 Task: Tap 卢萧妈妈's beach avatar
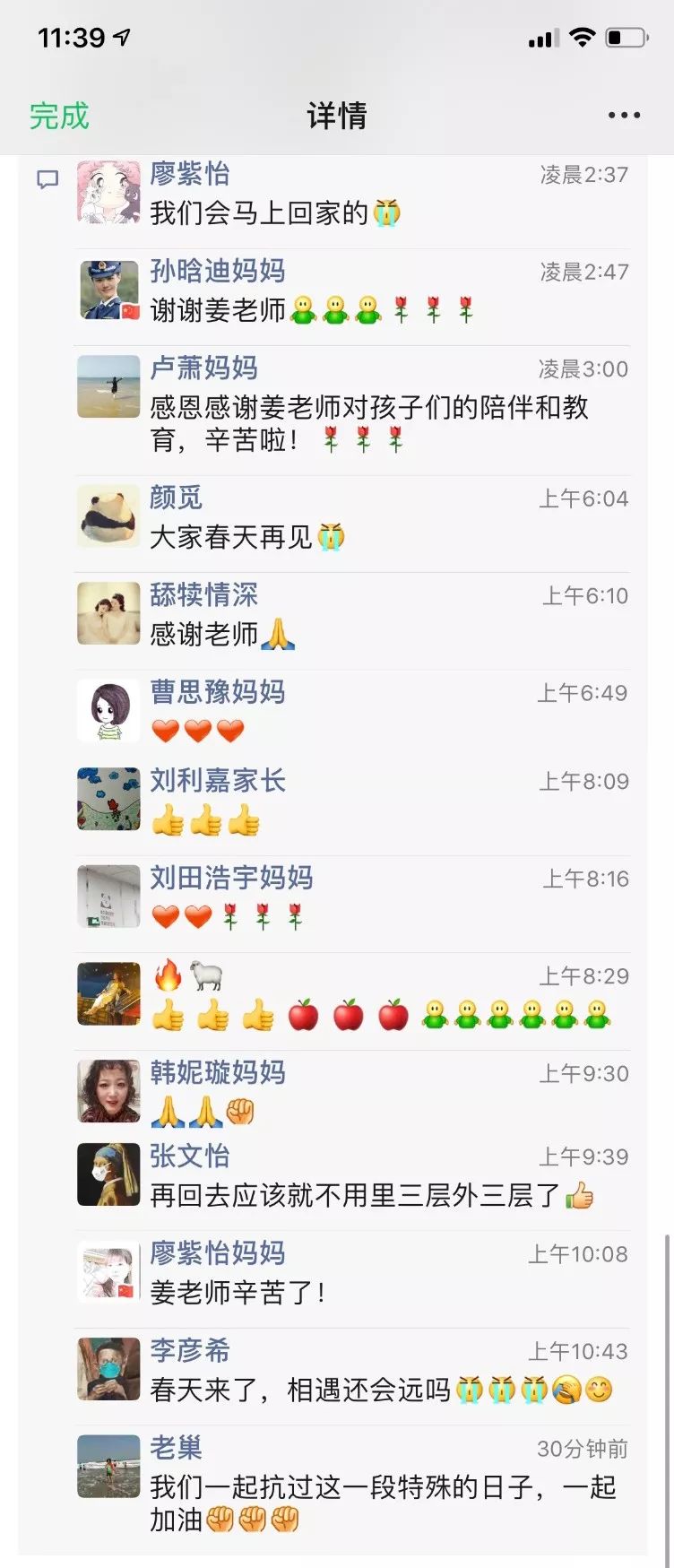click(x=108, y=386)
